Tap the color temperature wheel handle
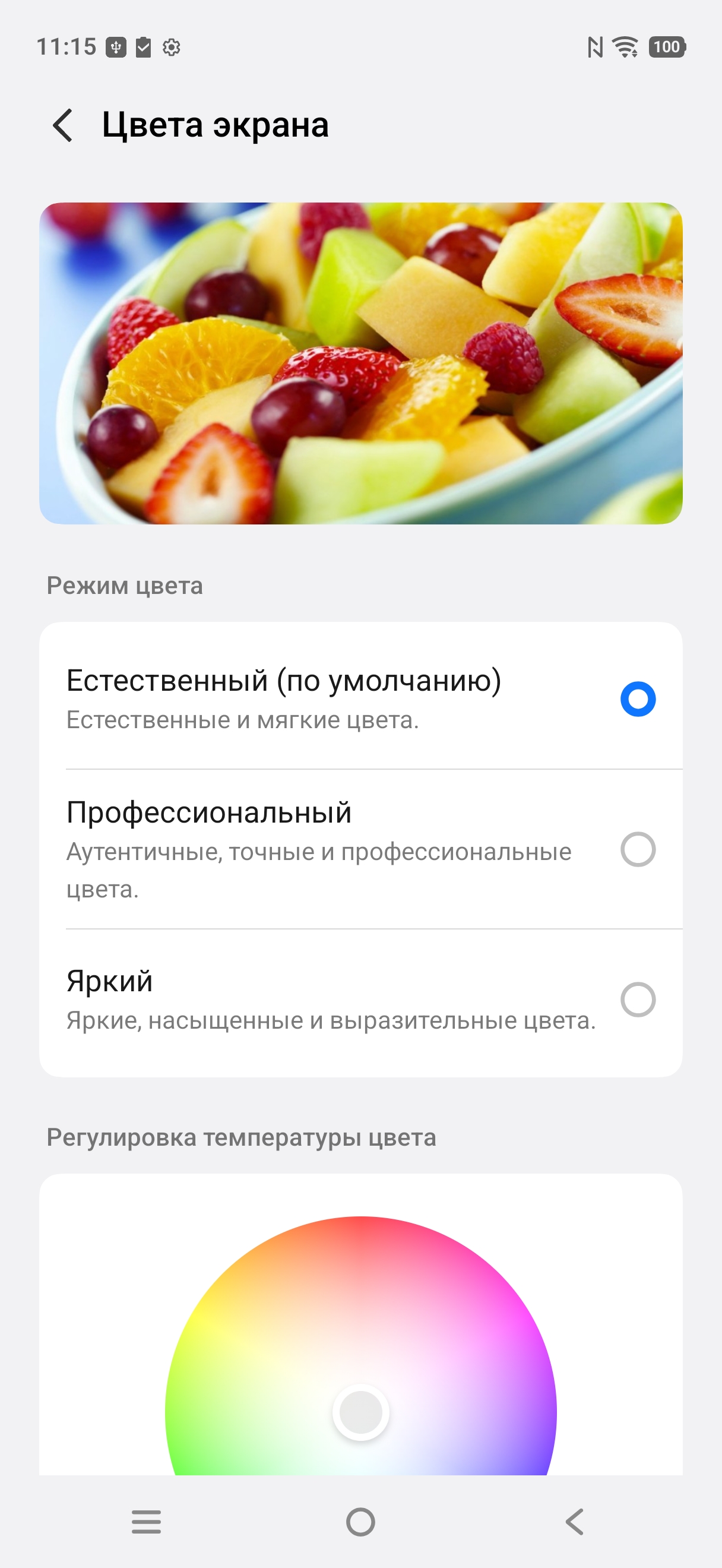722x1568 pixels. 360,1412
